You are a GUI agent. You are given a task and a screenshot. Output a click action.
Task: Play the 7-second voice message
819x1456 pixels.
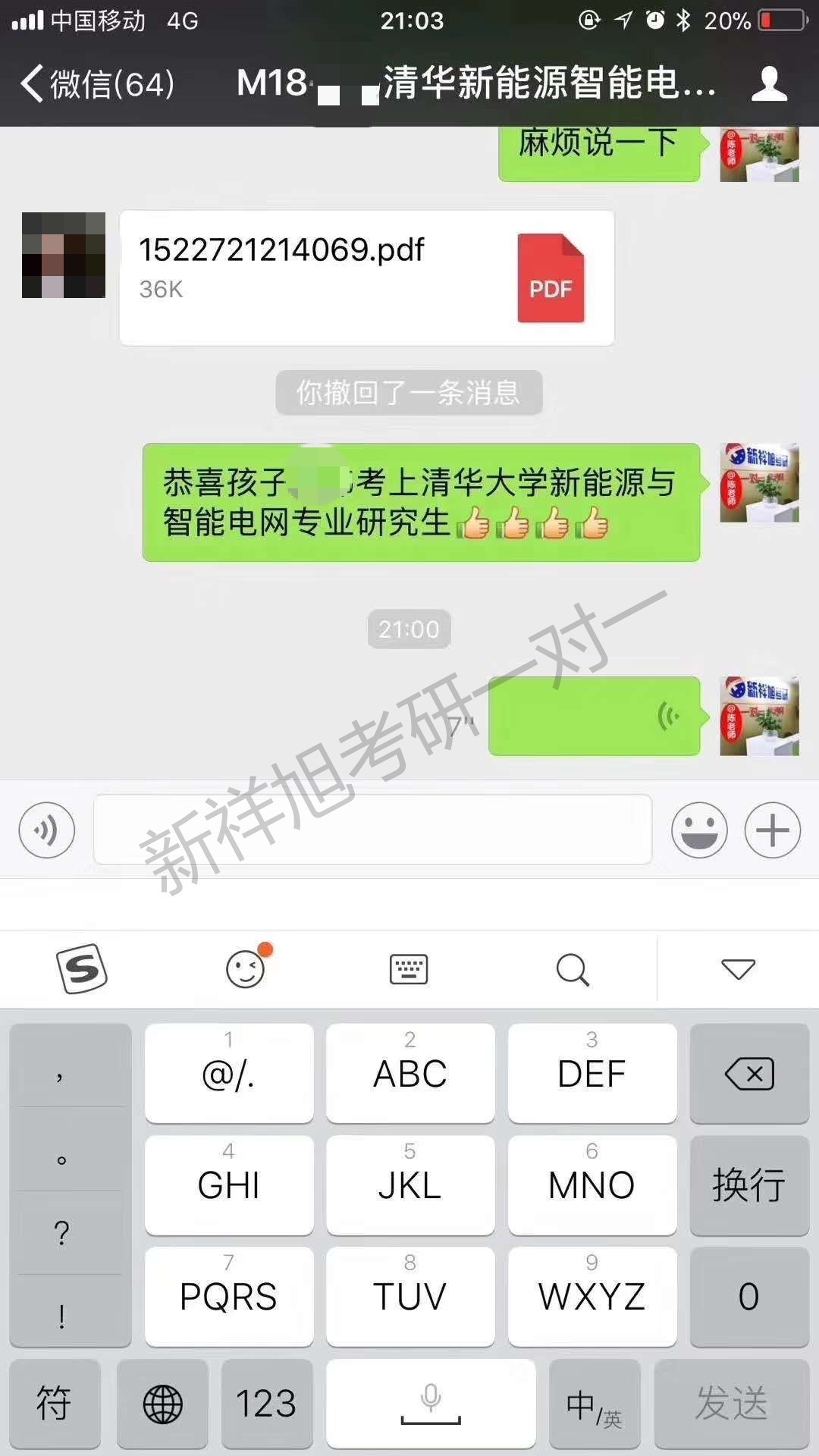tap(594, 716)
